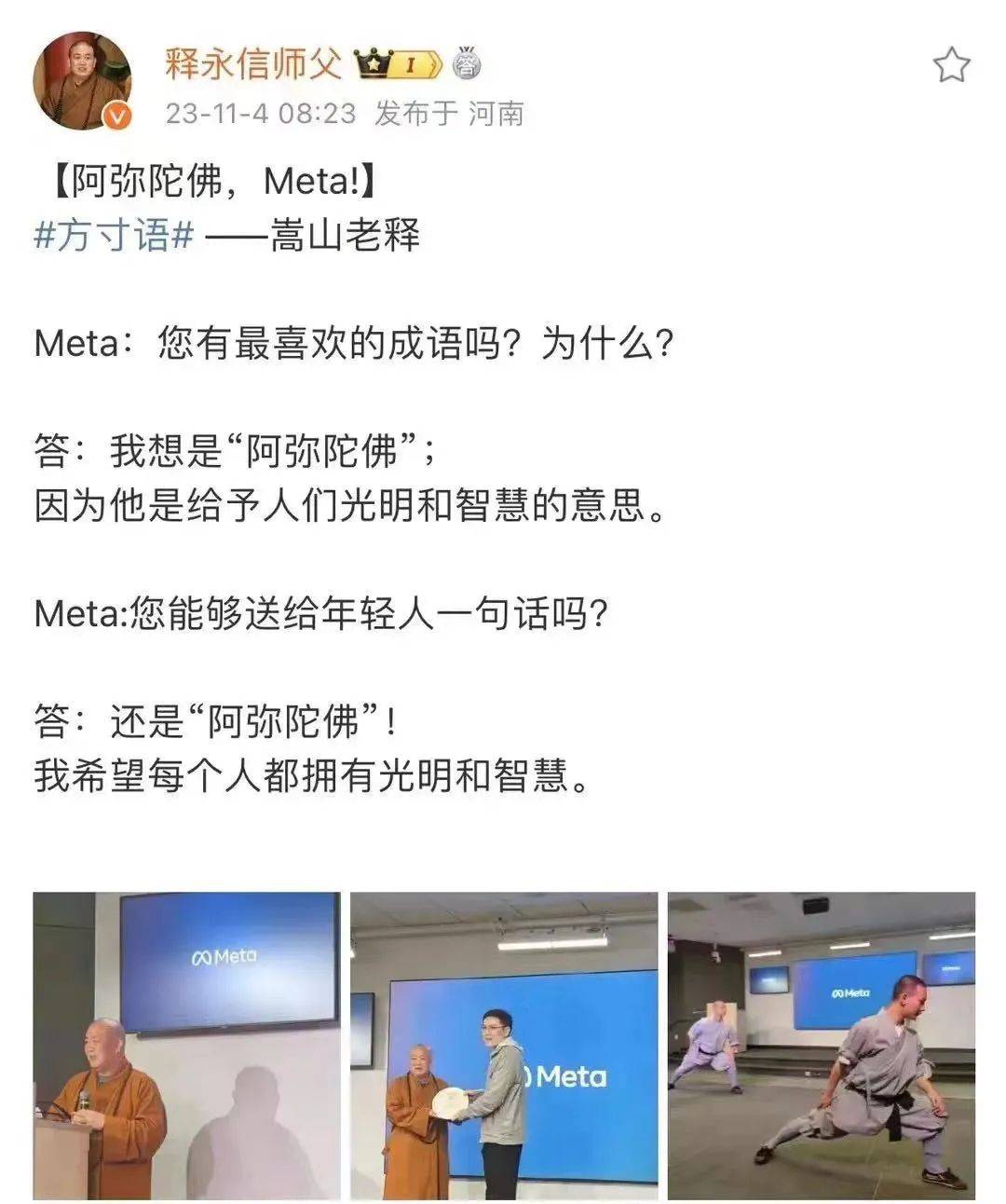Tap the username 释永信师父
The height and width of the screenshot is (1204, 1006).
point(253,63)
